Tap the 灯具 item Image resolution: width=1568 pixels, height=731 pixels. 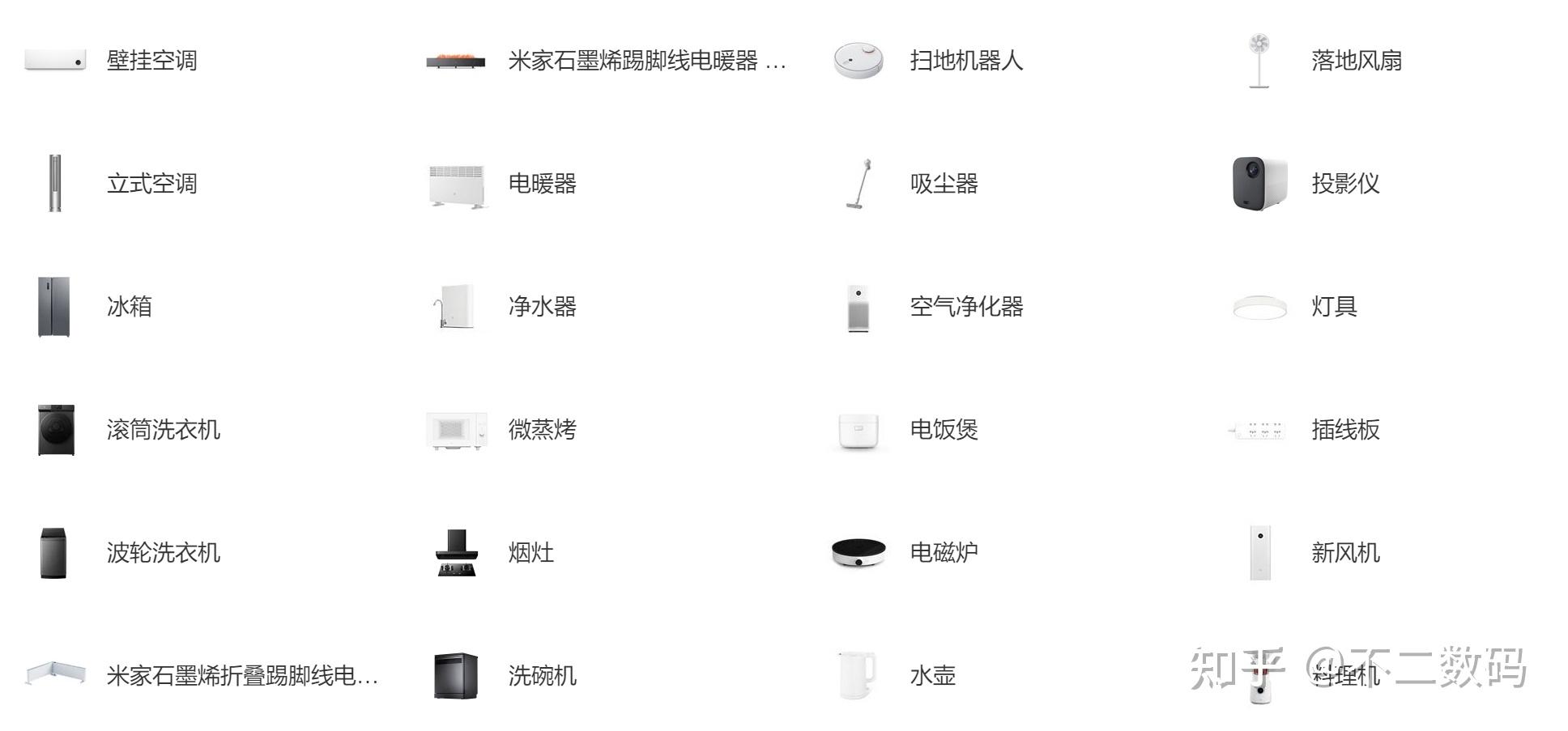[1334, 307]
